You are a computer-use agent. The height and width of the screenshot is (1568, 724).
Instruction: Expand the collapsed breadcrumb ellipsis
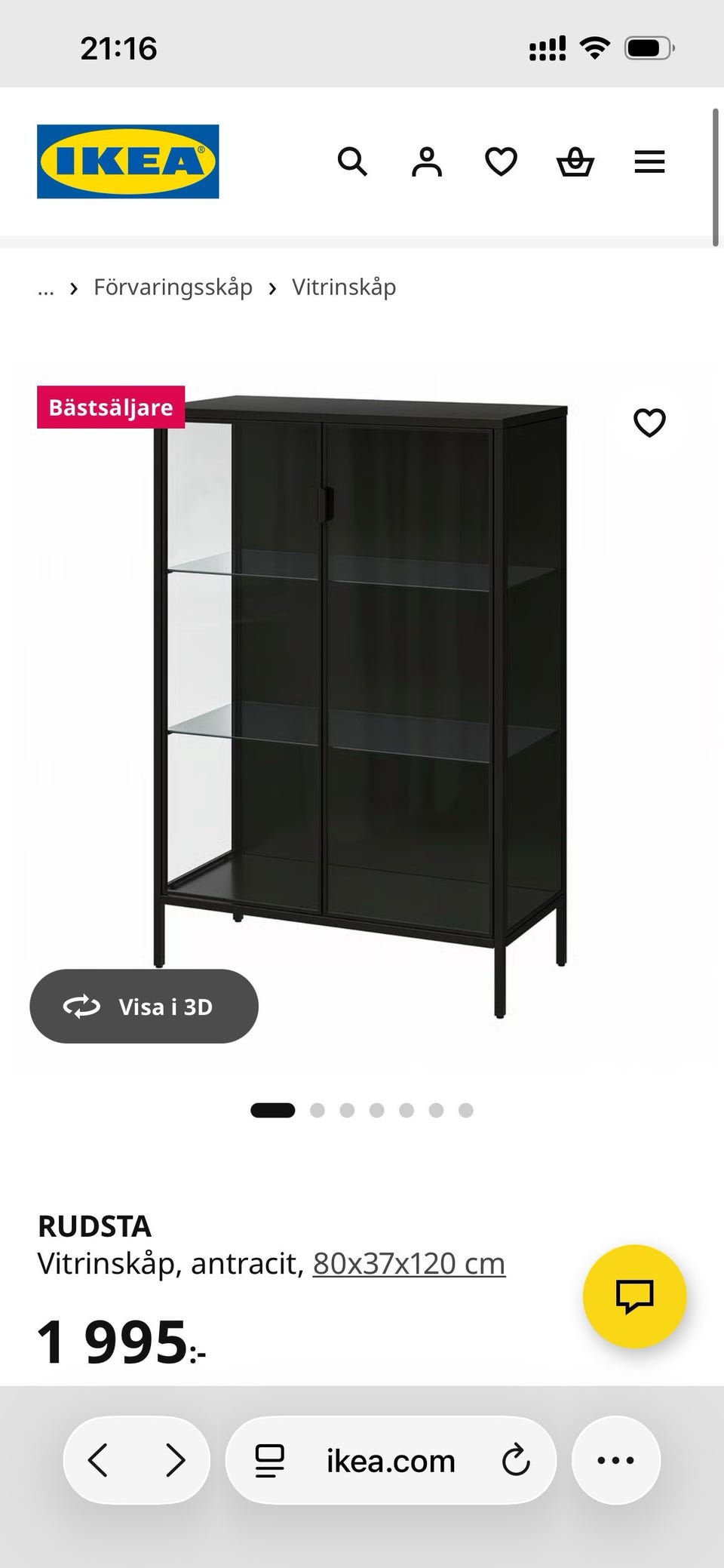(46, 287)
